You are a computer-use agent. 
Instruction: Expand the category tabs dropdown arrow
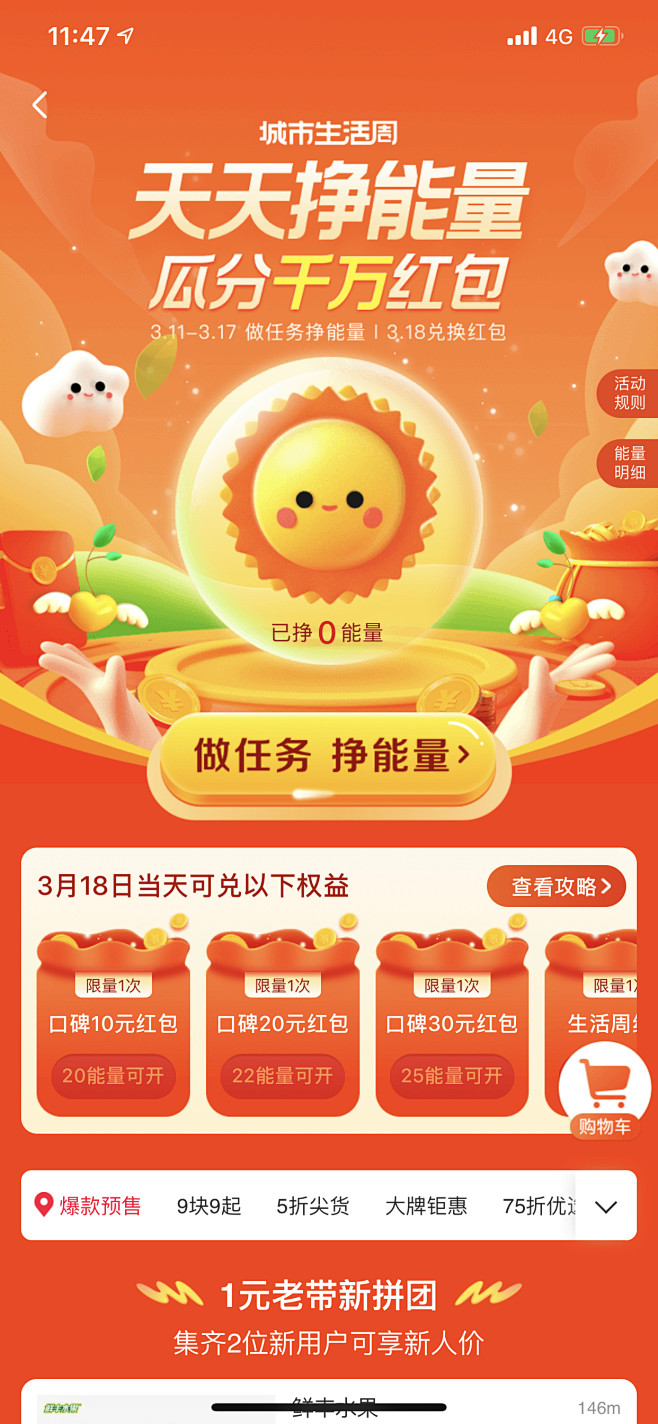(606, 1207)
